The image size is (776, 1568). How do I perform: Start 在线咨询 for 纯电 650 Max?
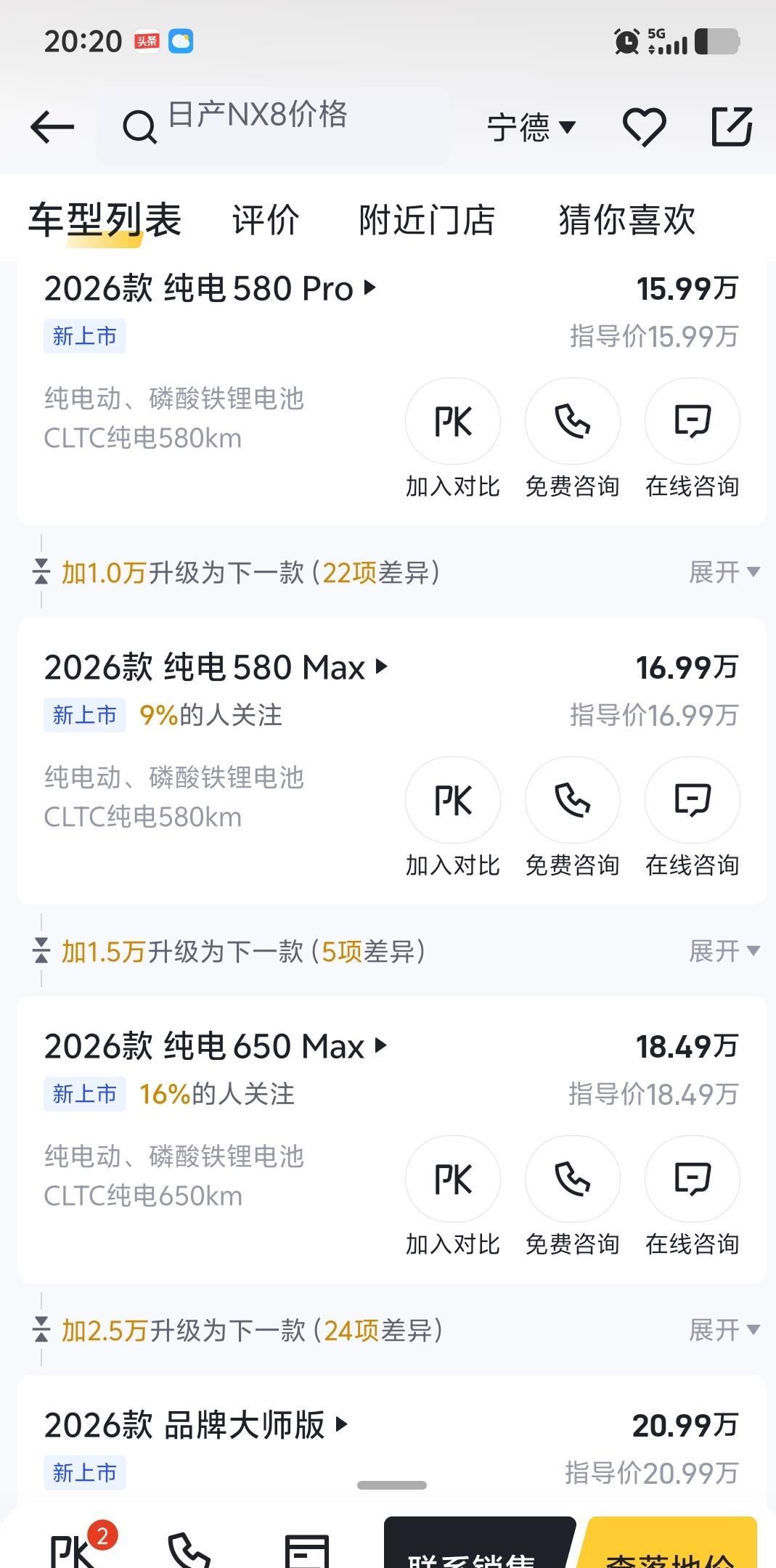point(692,1180)
